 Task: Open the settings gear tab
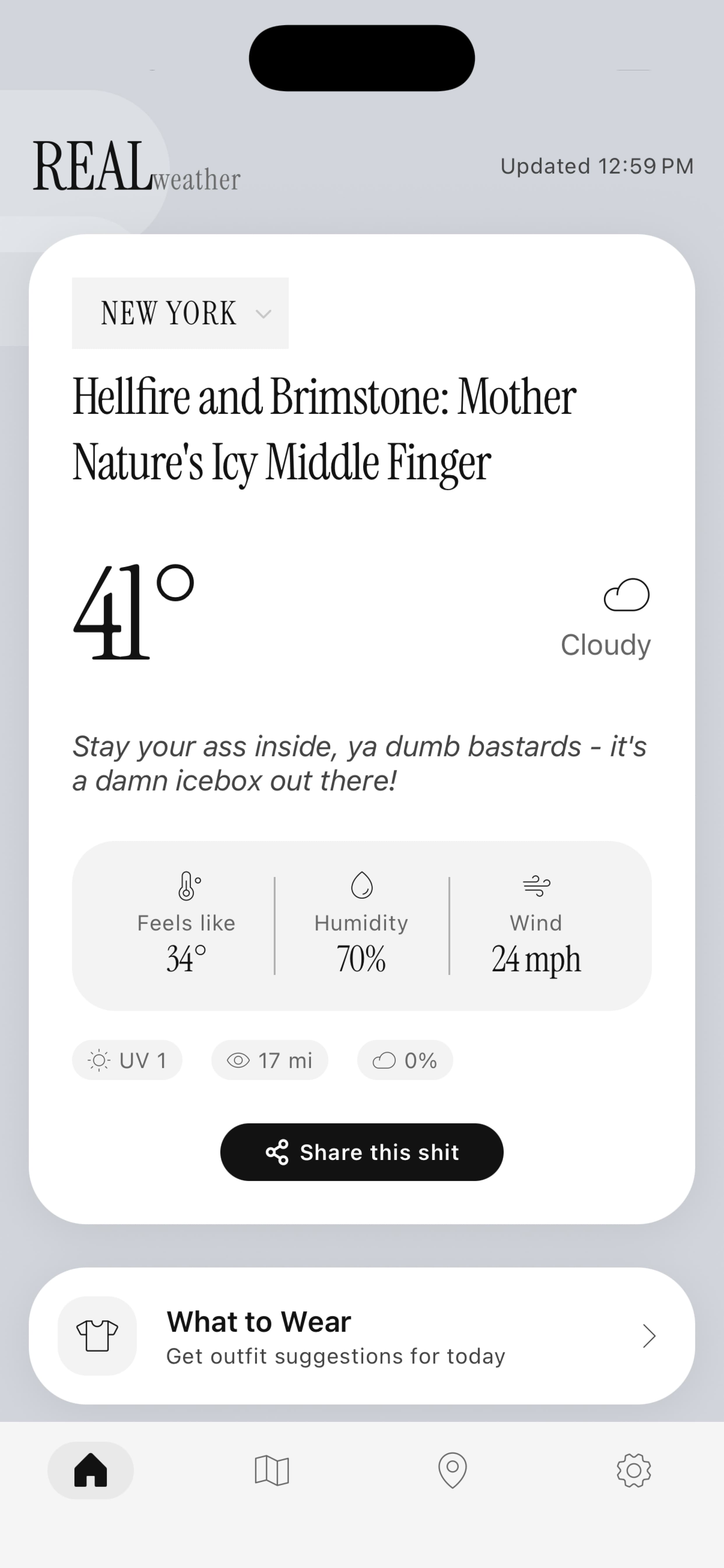[633, 1470]
